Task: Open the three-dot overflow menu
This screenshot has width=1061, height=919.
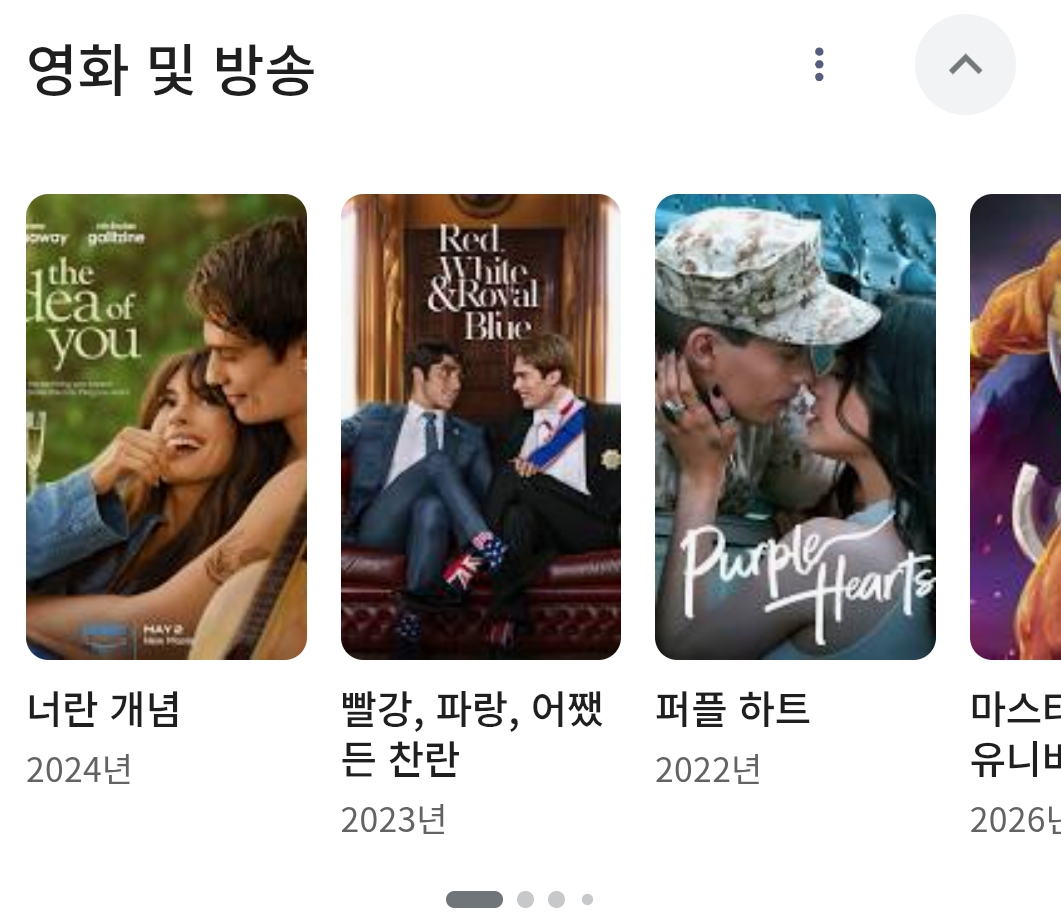Action: point(819,65)
